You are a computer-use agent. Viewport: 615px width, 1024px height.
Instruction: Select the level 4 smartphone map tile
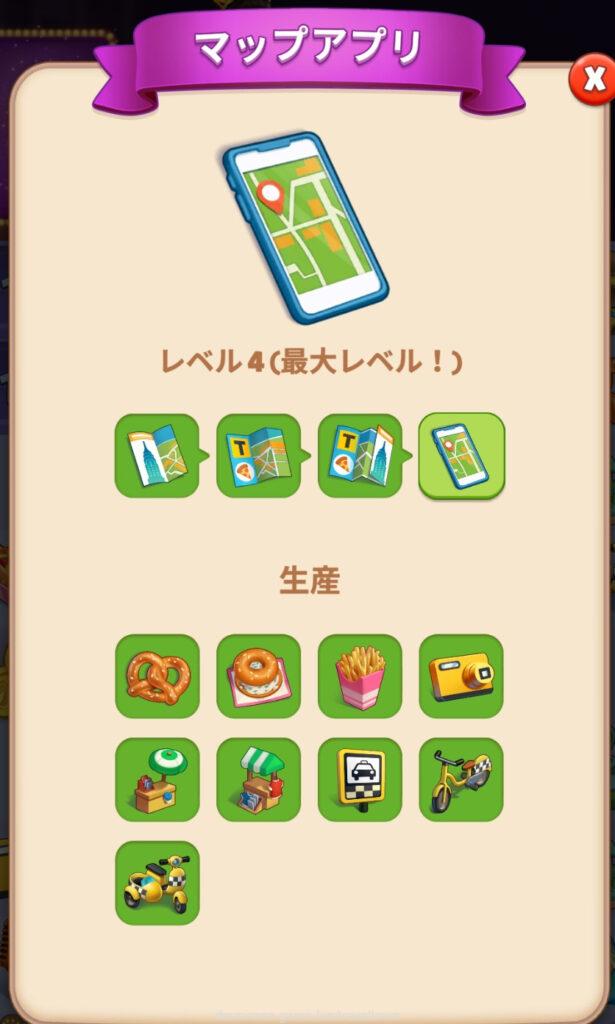coord(461,455)
